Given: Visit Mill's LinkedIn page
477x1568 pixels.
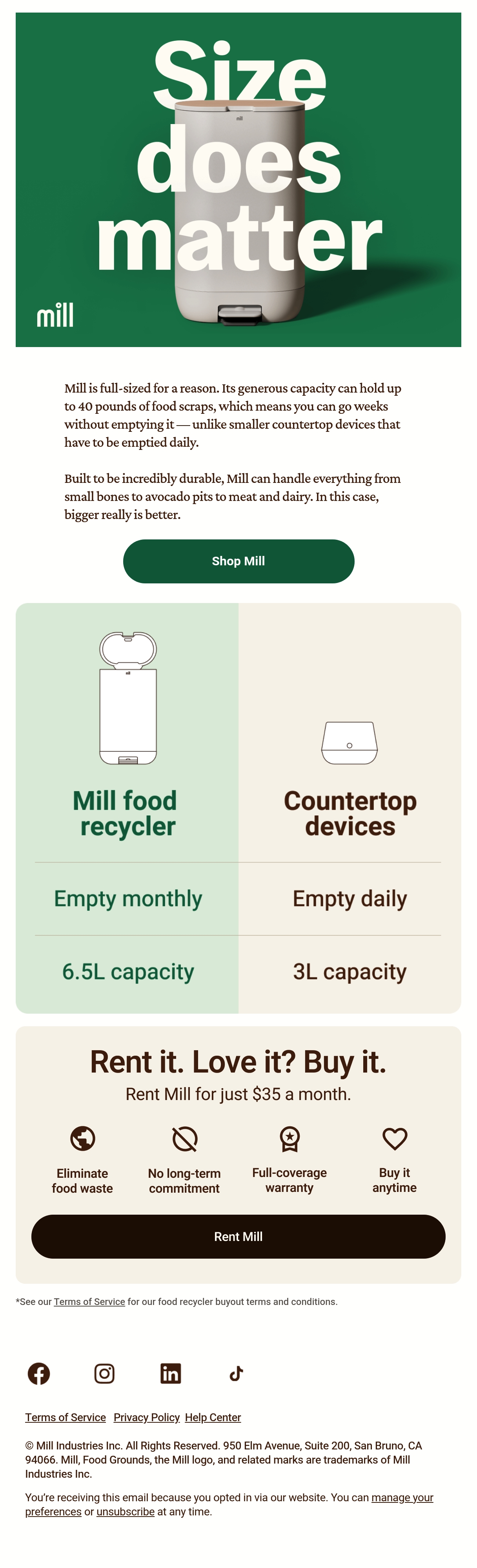Looking at the screenshot, I should [x=170, y=1373].
